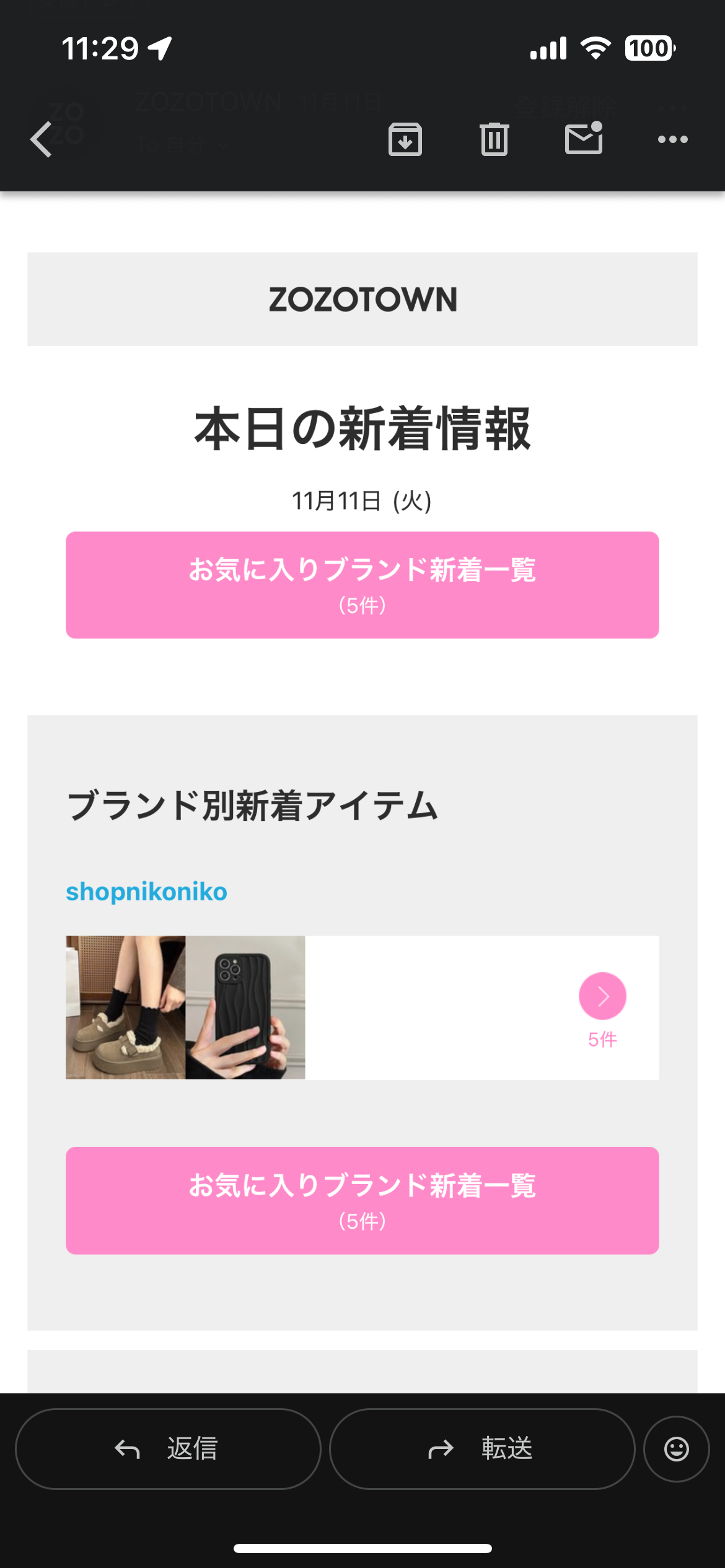Tap the pink arrow showing 5件

pyautogui.click(x=602, y=996)
